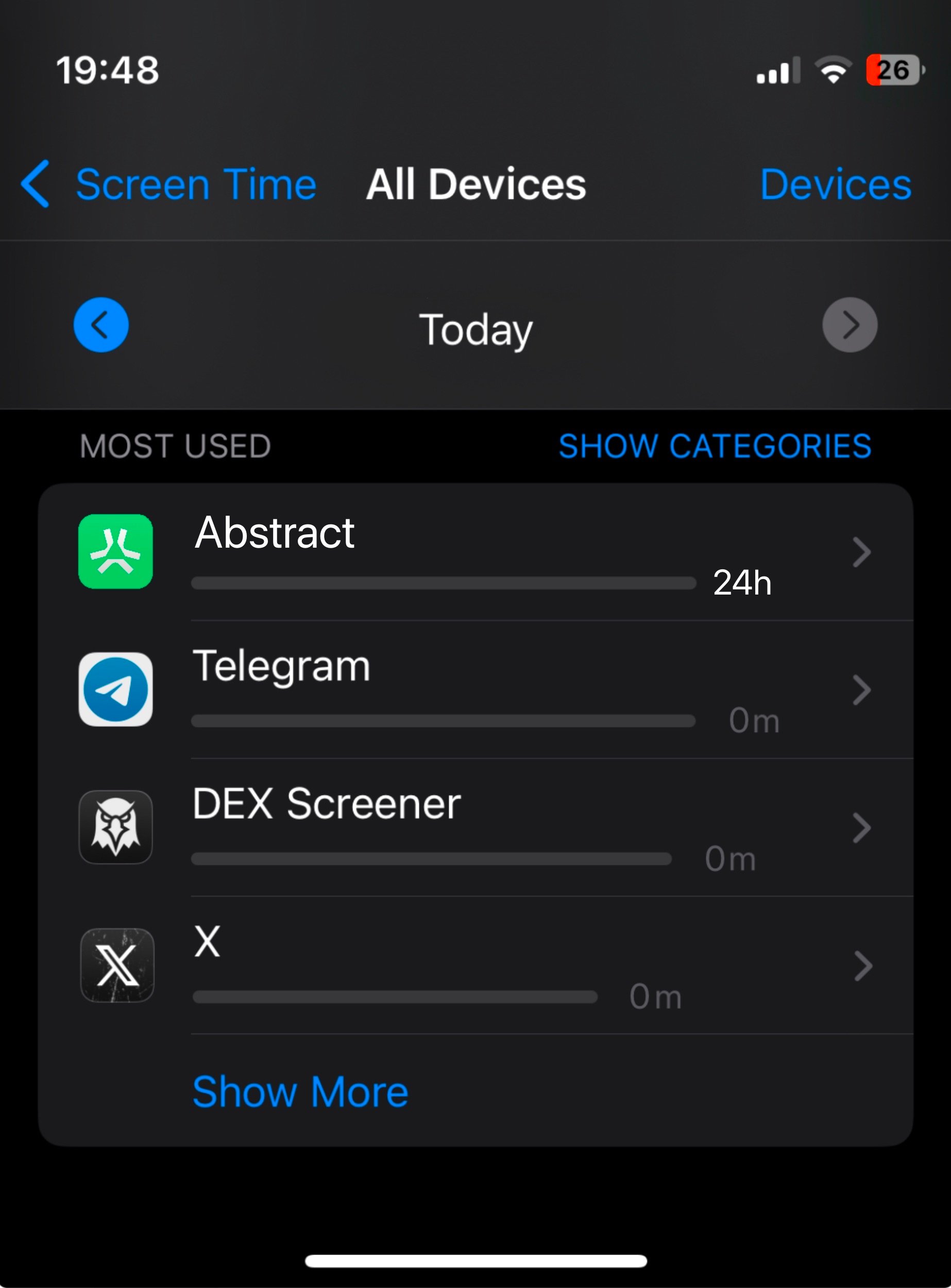This screenshot has height=1288, width=951.
Task: Open X app usage details
Action: pos(475,965)
